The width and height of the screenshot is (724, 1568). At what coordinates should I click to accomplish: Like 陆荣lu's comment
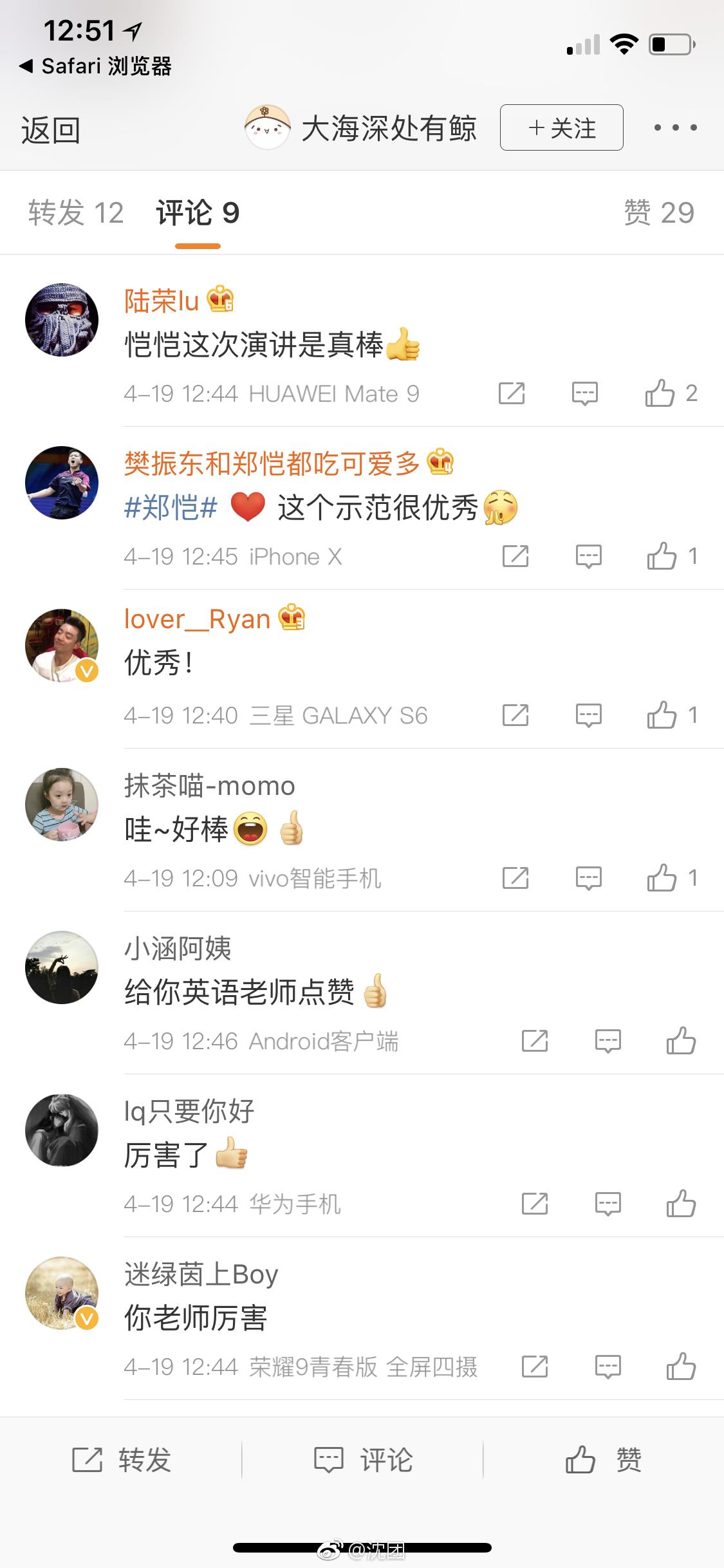click(660, 393)
